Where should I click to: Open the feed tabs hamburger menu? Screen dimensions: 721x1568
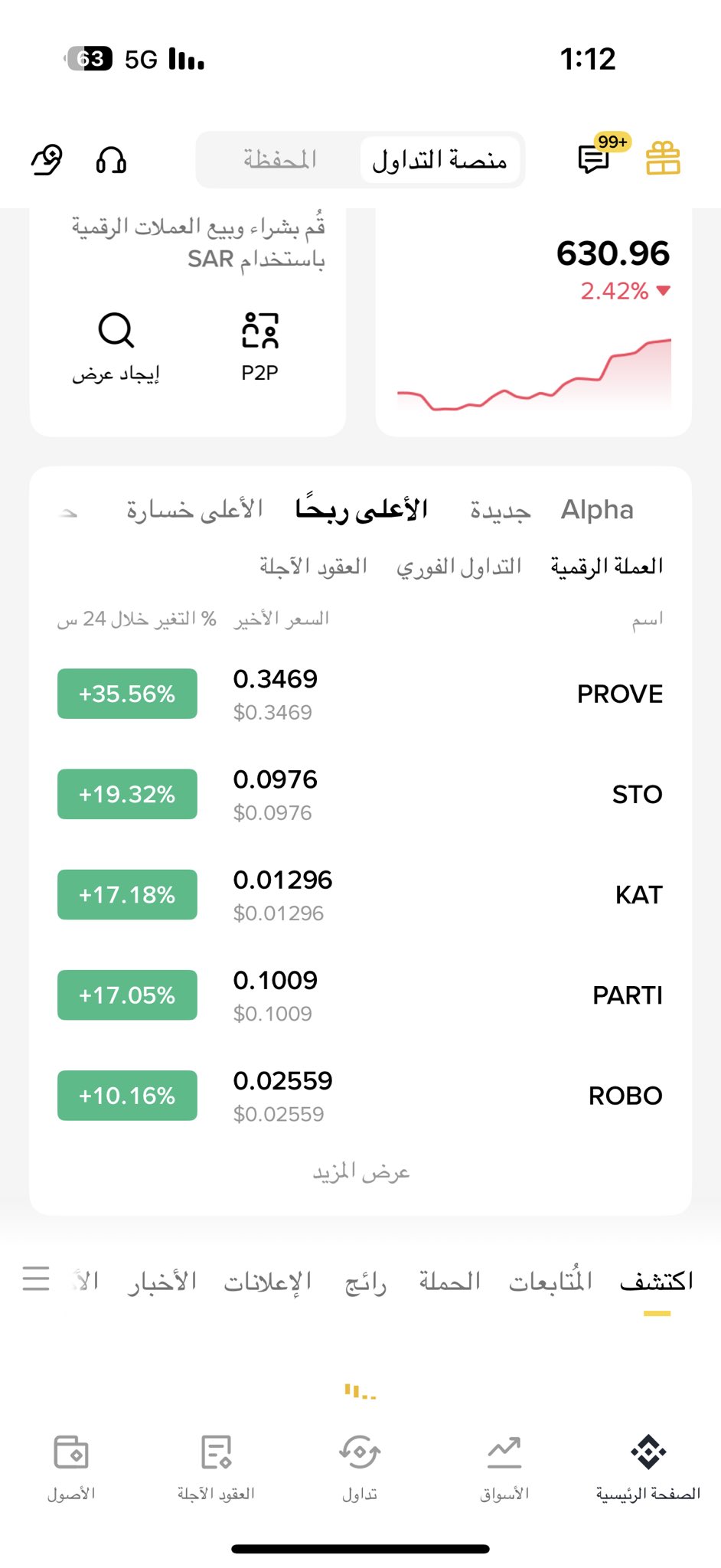[36, 1279]
